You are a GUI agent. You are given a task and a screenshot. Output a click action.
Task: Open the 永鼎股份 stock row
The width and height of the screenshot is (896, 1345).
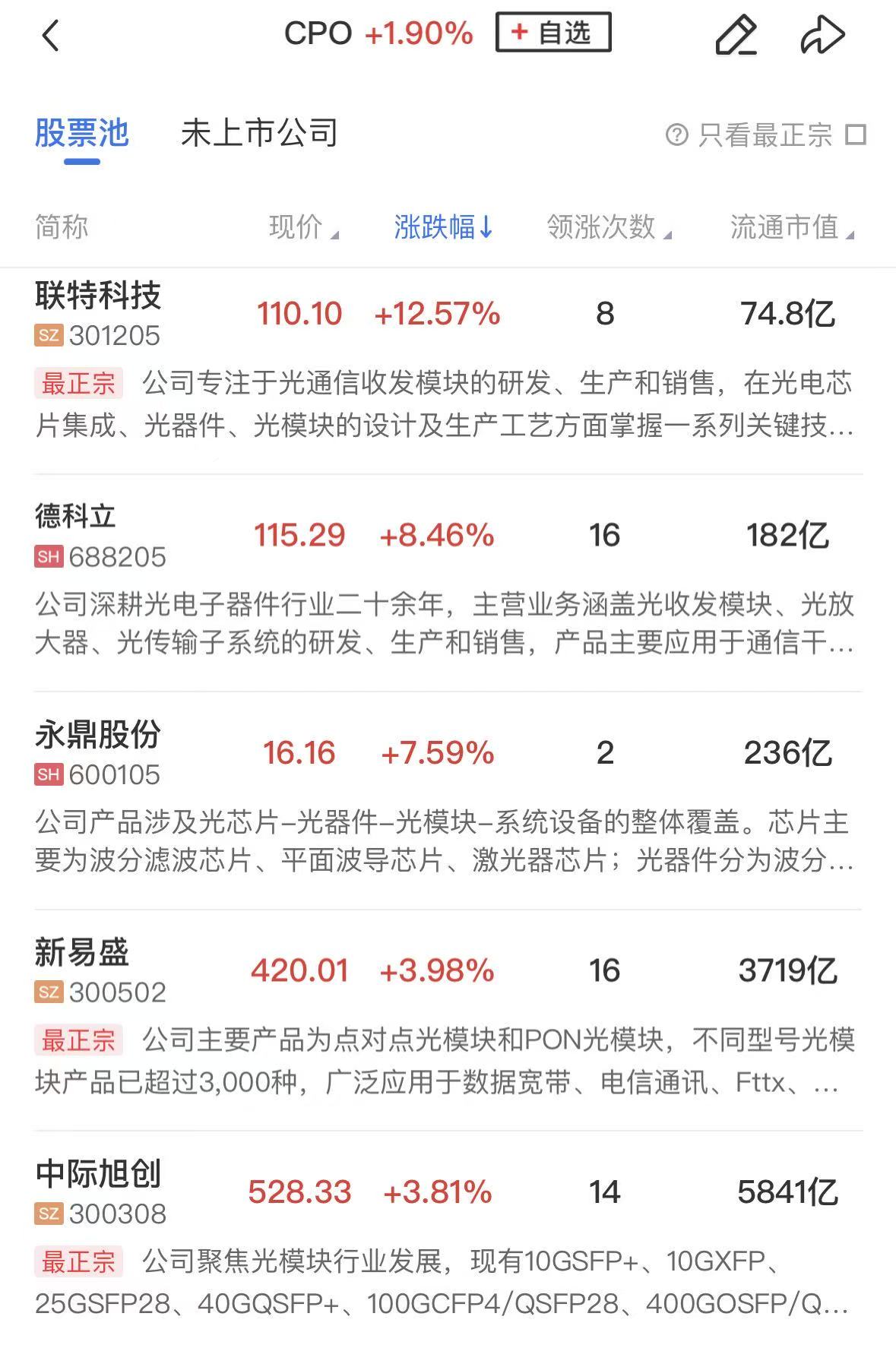pos(99,735)
